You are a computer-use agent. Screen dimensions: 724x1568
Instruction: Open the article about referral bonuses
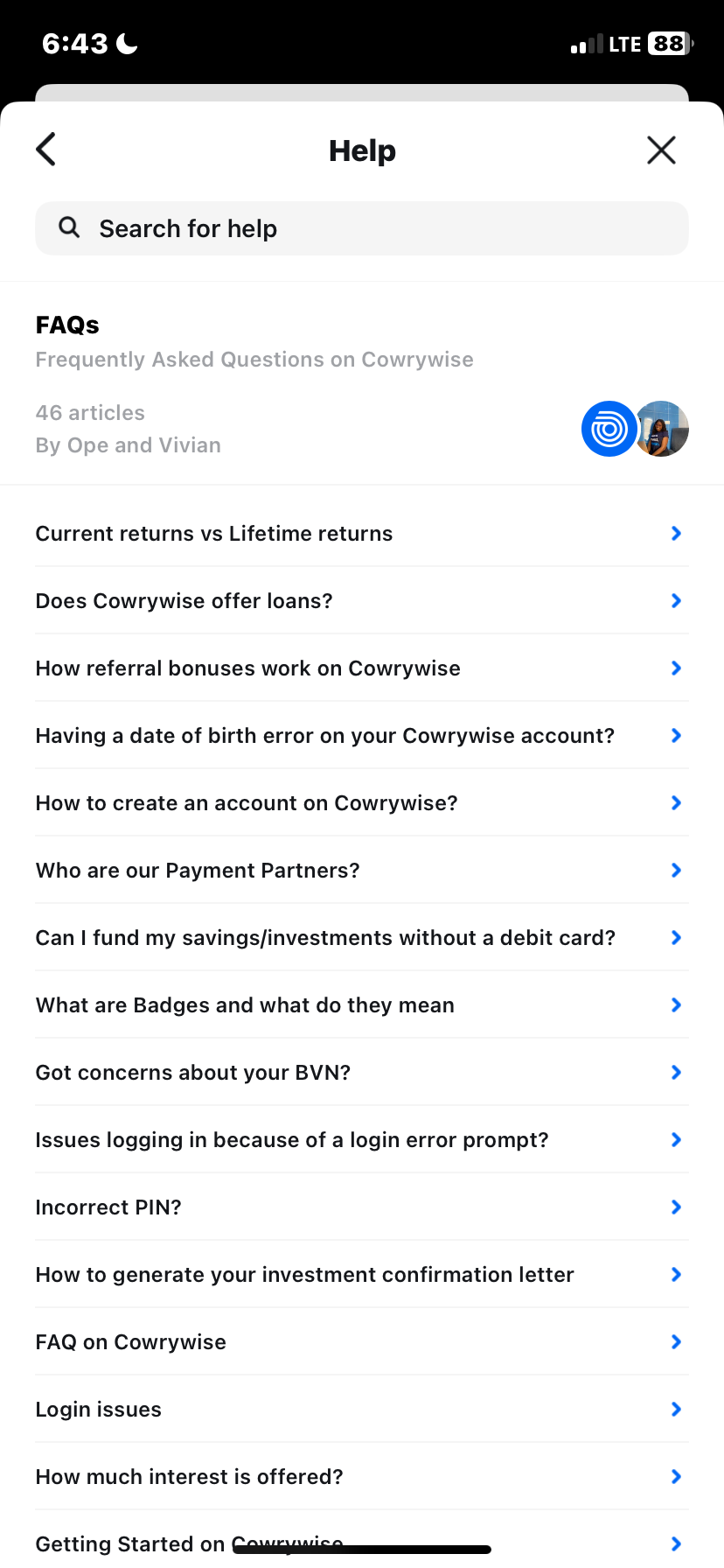pos(247,668)
